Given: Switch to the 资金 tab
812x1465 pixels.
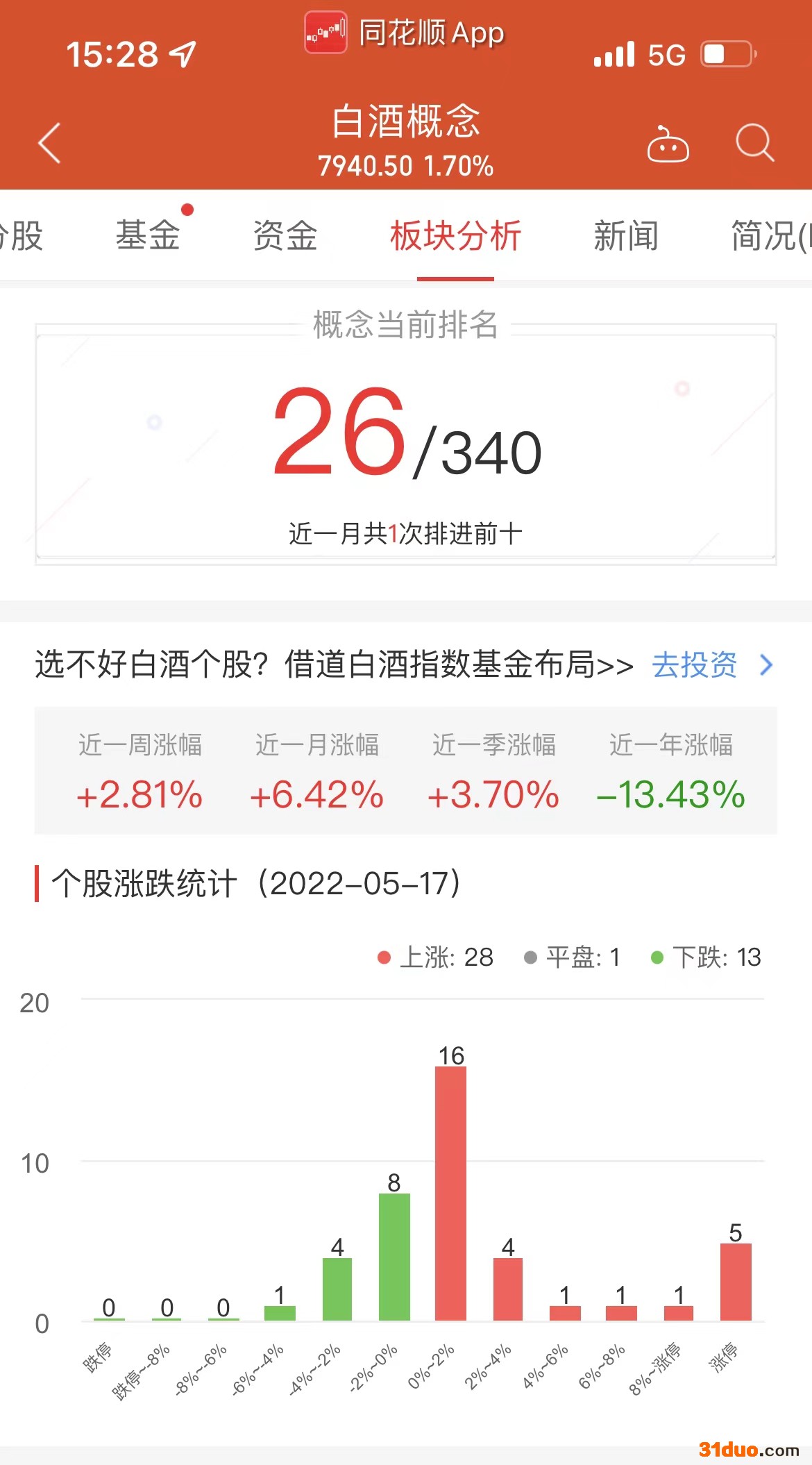Looking at the screenshot, I should click(x=285, y=235).
